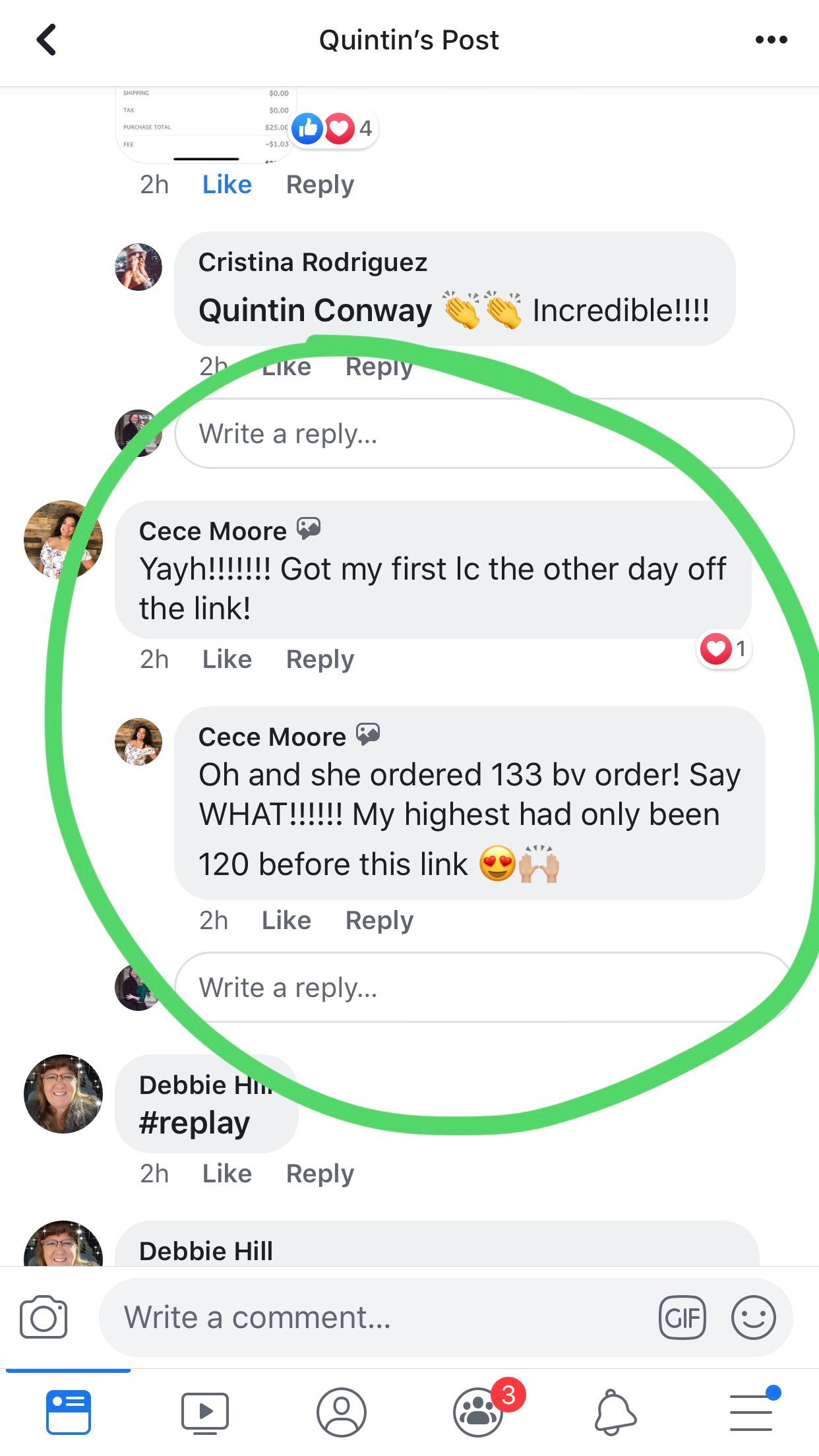Open the Profile tab

342,1412
